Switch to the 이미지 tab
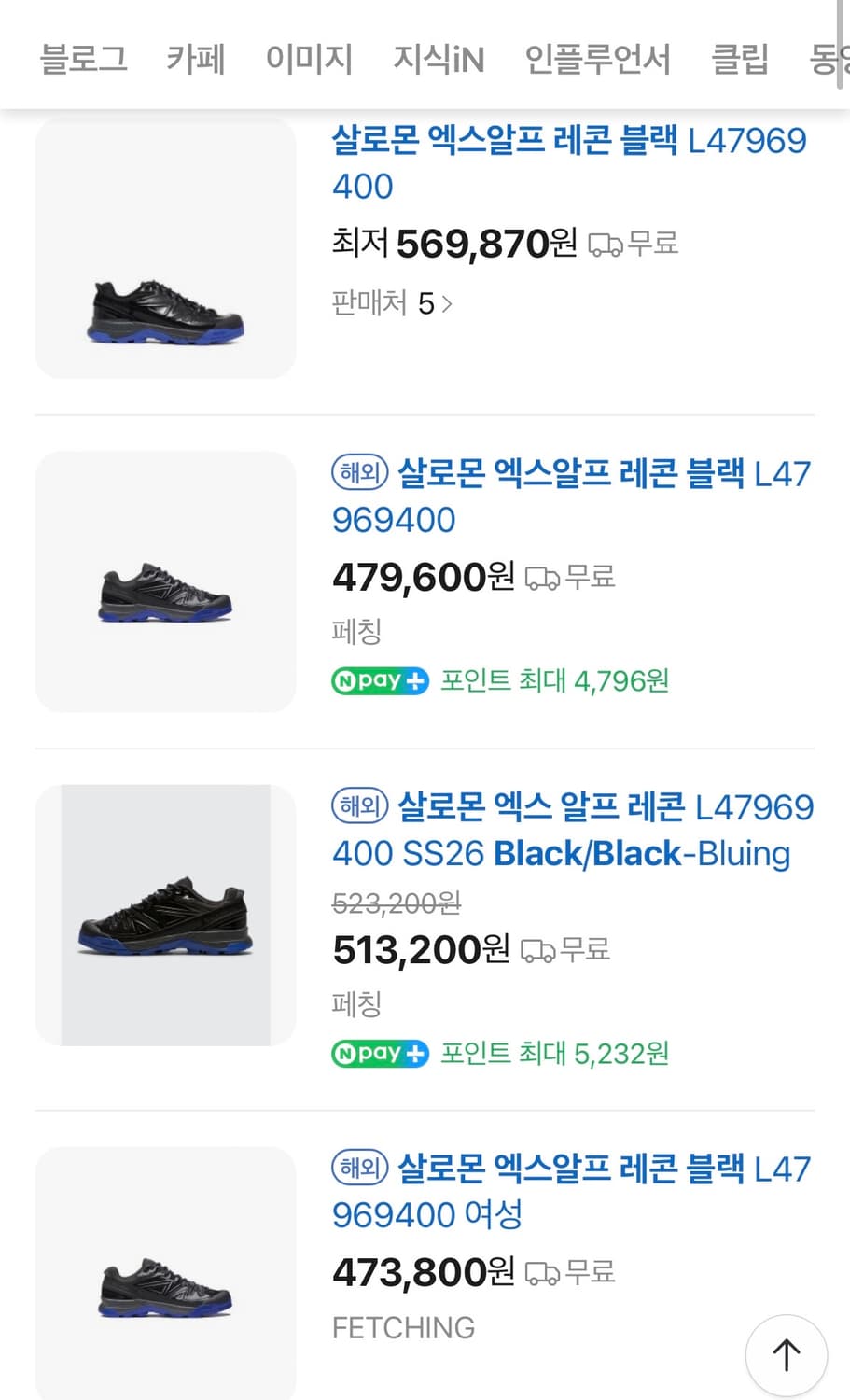 (309, 58)
